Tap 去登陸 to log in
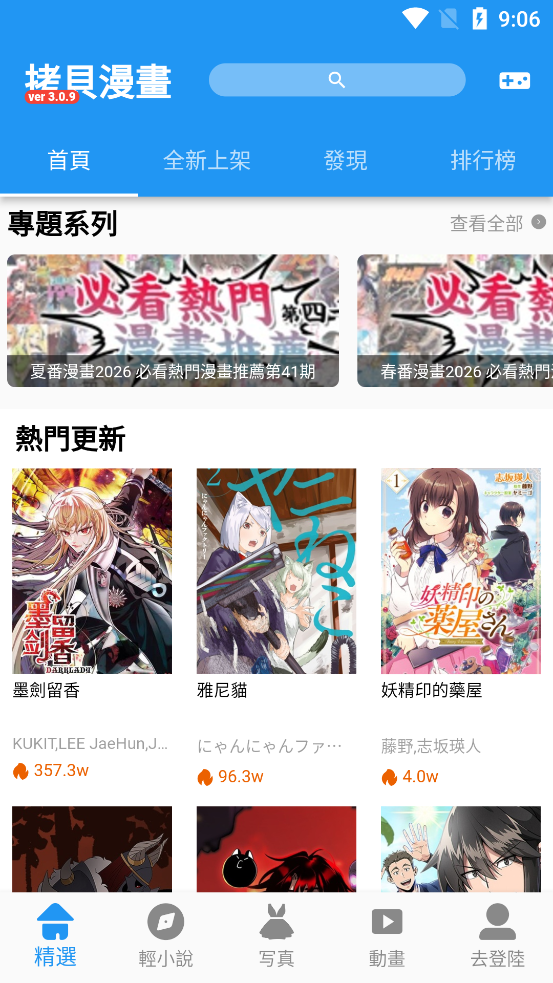The height and width of the screenshot is (983, 553). click(x=497, y=936)
